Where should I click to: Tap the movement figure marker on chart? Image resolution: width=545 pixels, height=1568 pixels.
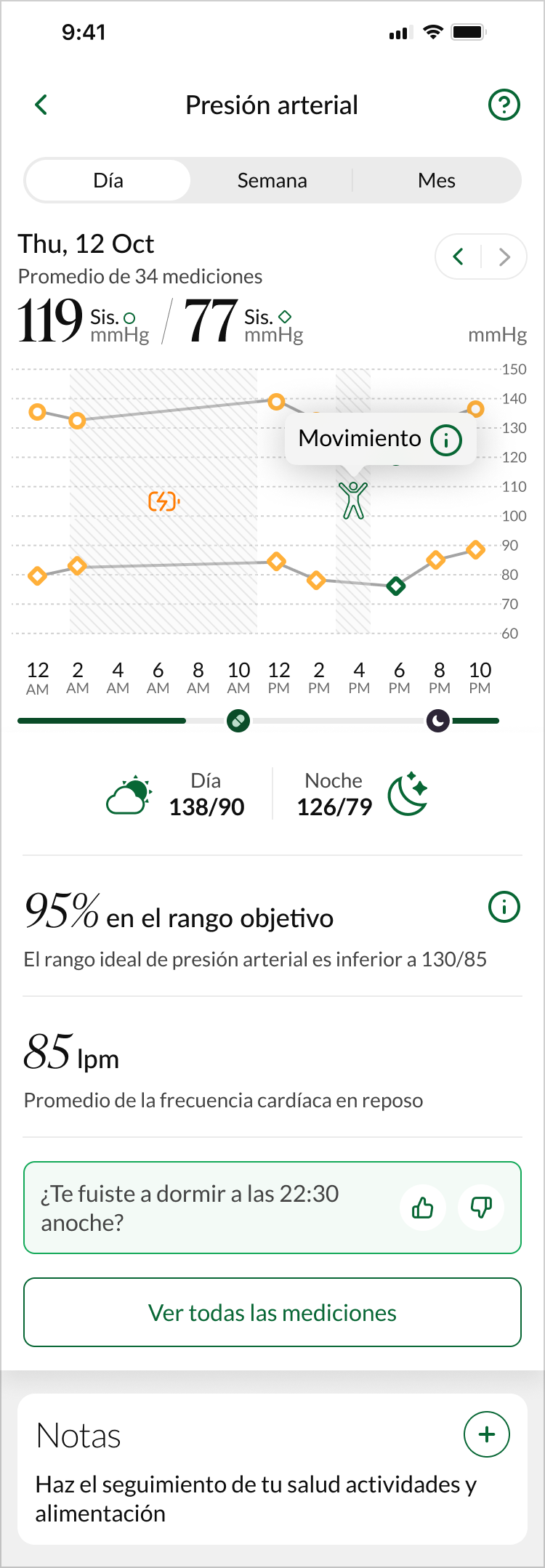[x=353, y=500]
